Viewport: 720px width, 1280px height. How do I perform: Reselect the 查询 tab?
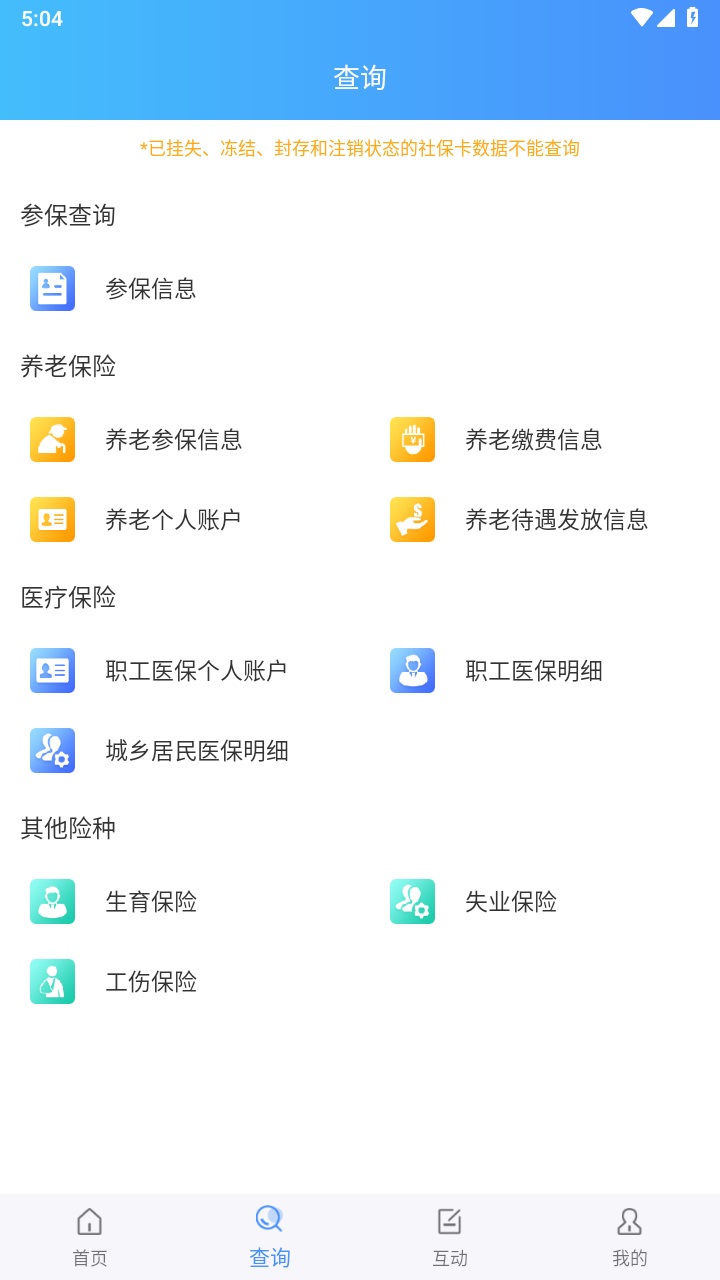(268, 1232)
